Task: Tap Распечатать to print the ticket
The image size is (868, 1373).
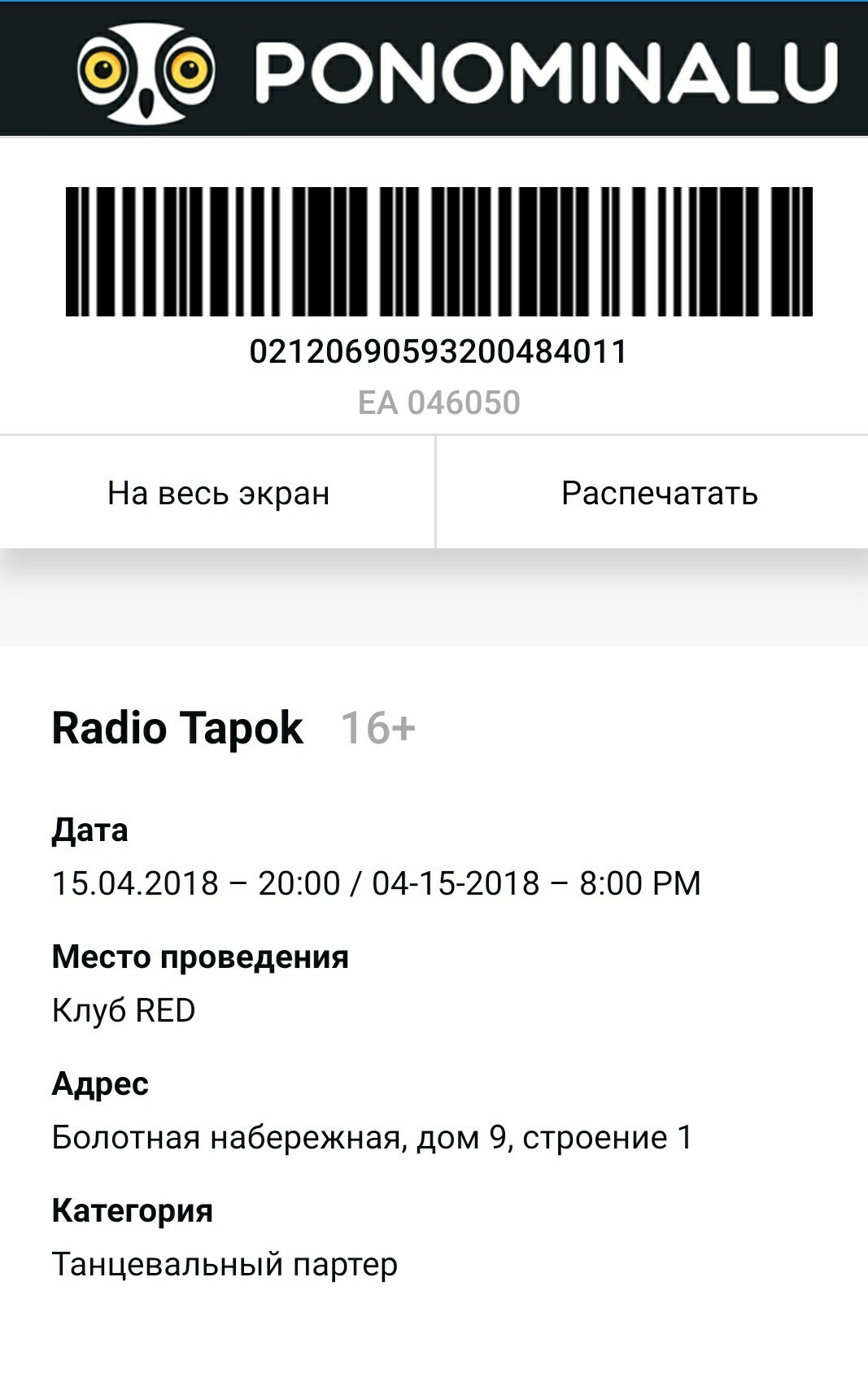Action: [x=659, y=493]
